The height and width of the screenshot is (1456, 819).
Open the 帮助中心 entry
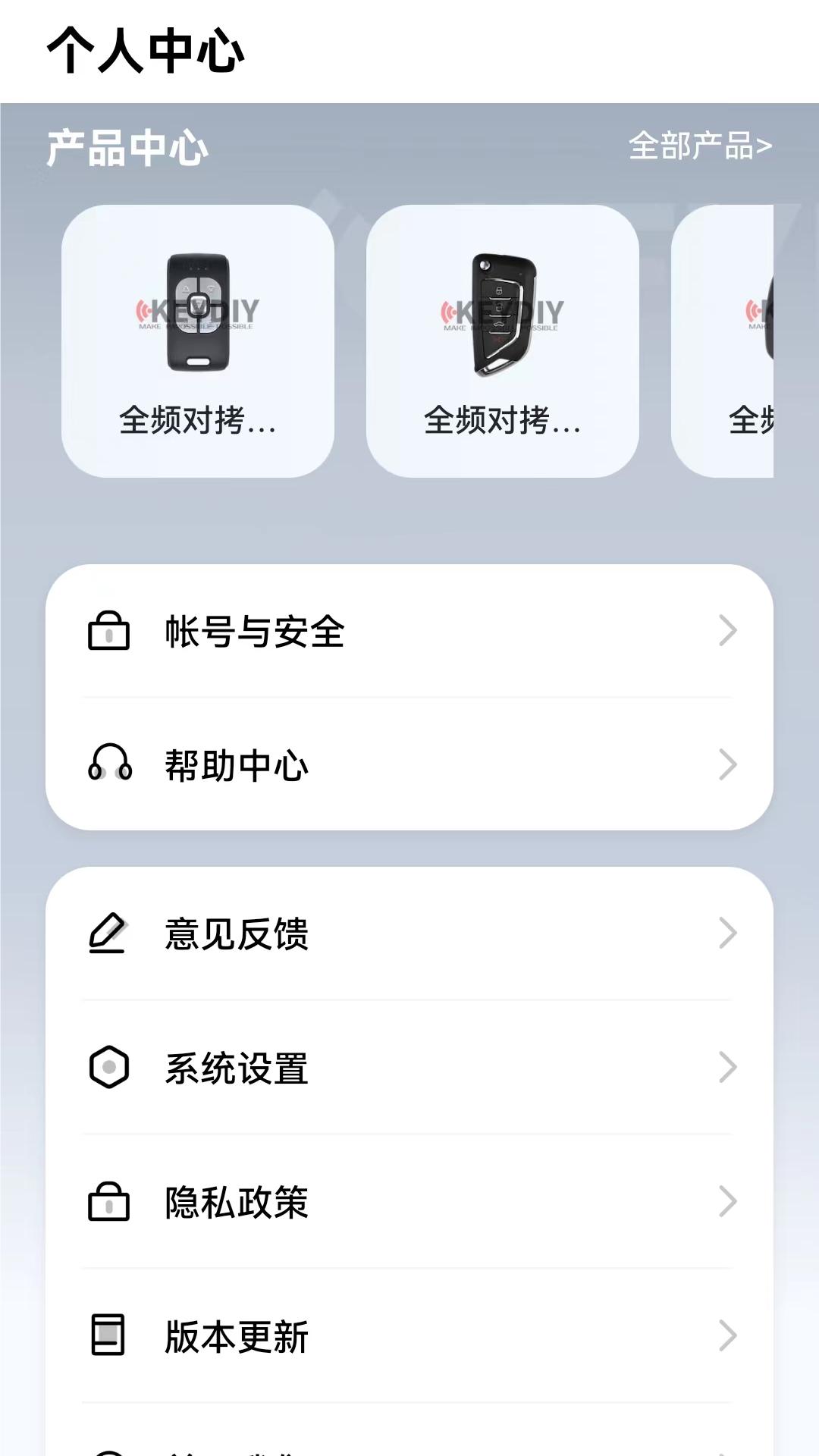point(235,766)
